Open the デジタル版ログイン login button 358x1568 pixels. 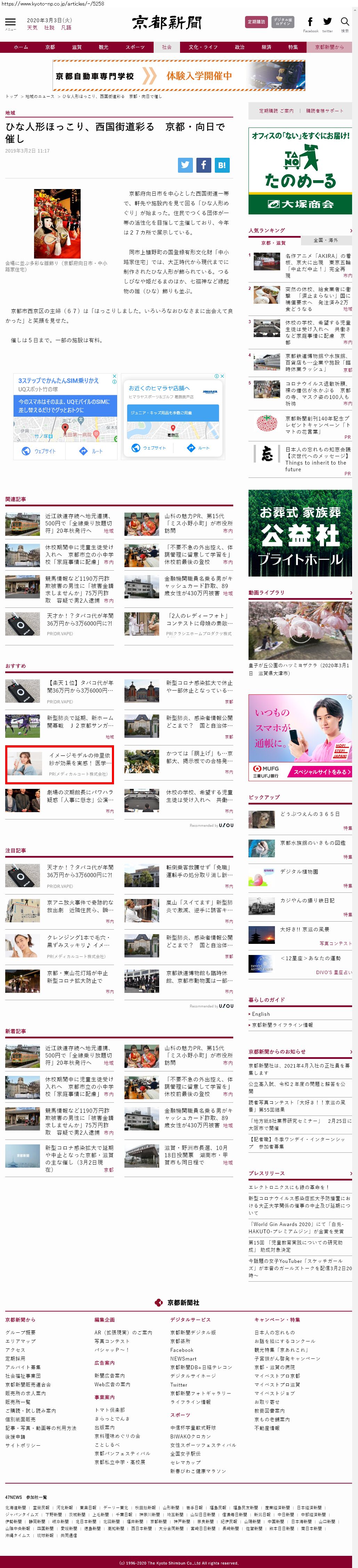[x=283, y=22]
